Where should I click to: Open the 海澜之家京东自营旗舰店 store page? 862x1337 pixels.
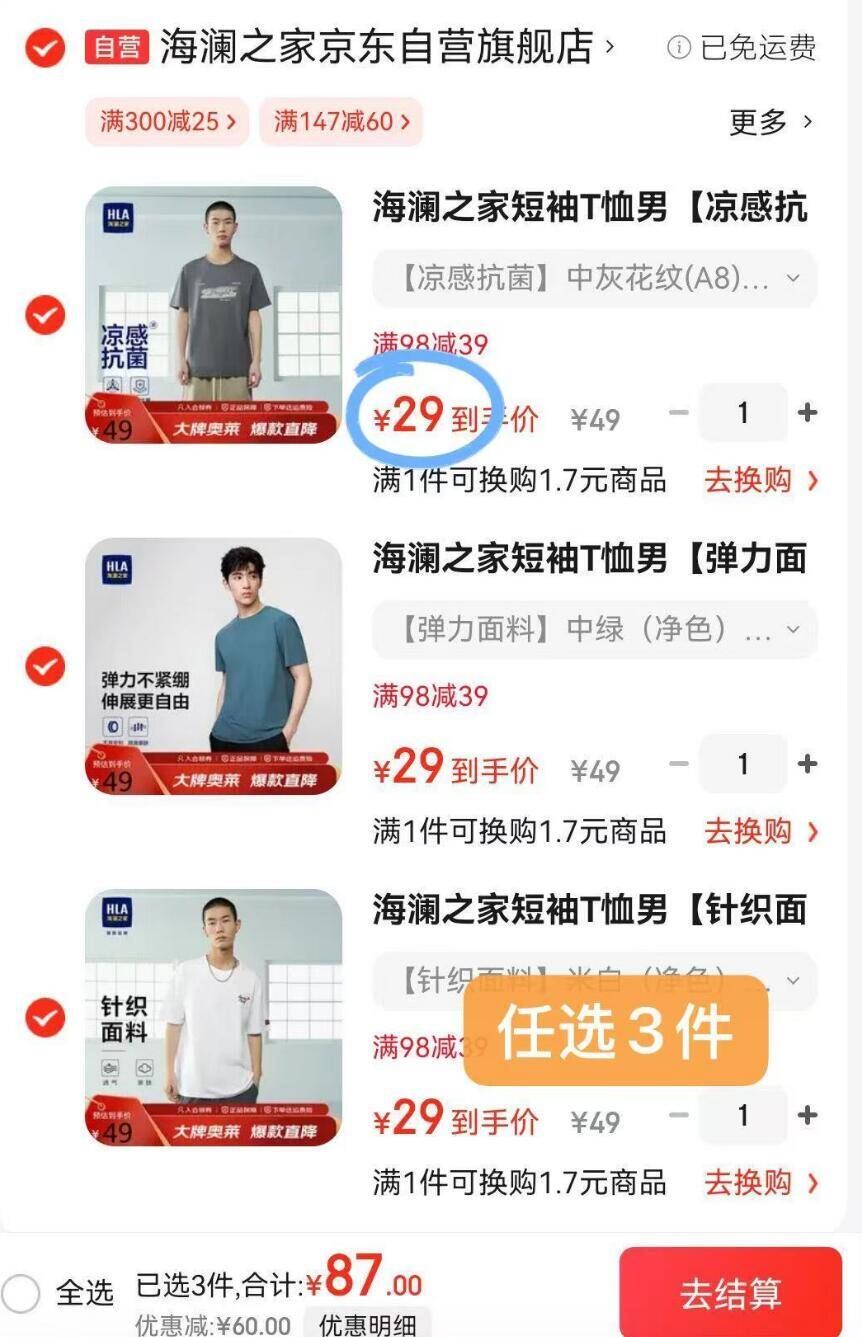tap(380, 47)
